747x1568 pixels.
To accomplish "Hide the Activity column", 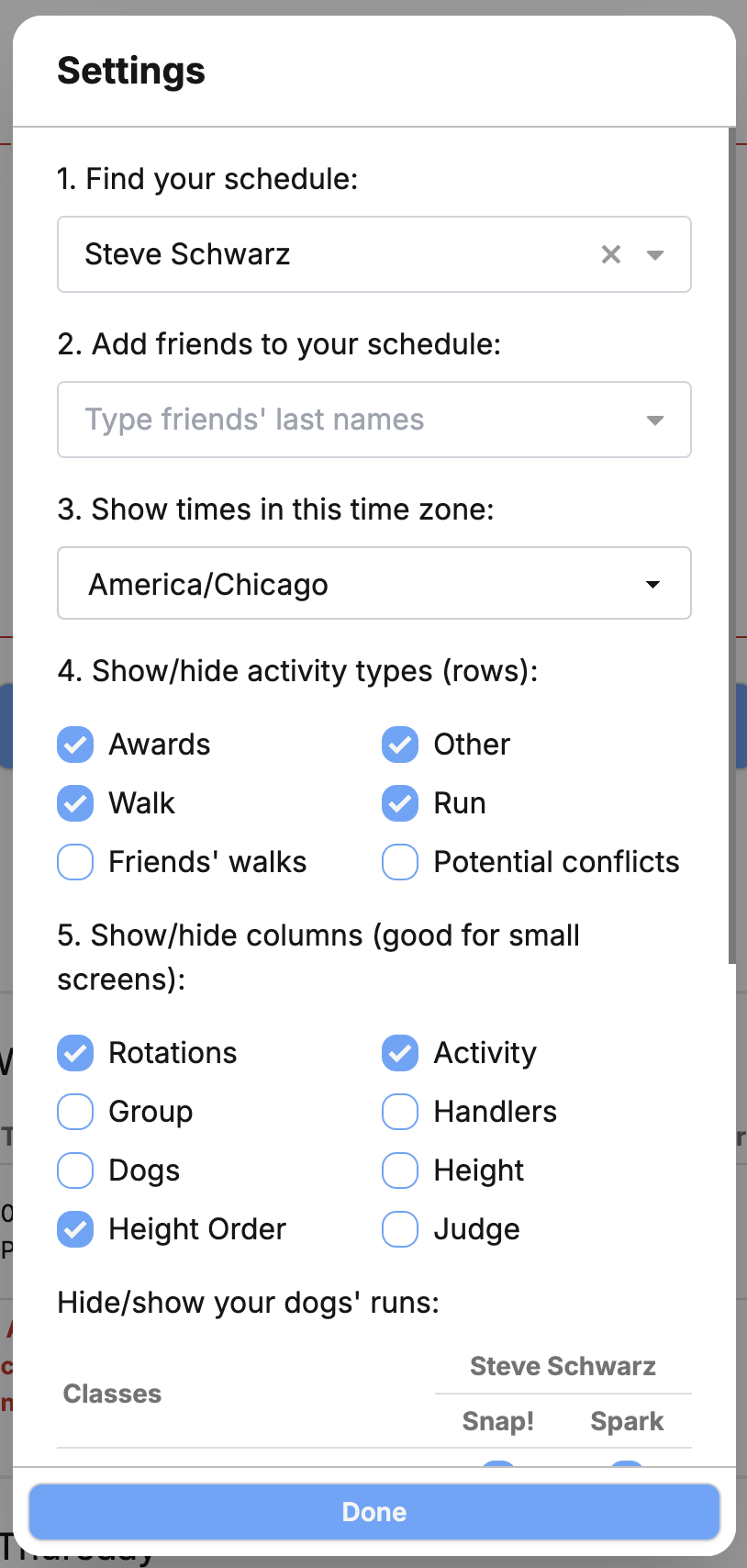I will tap(400, 1053).
